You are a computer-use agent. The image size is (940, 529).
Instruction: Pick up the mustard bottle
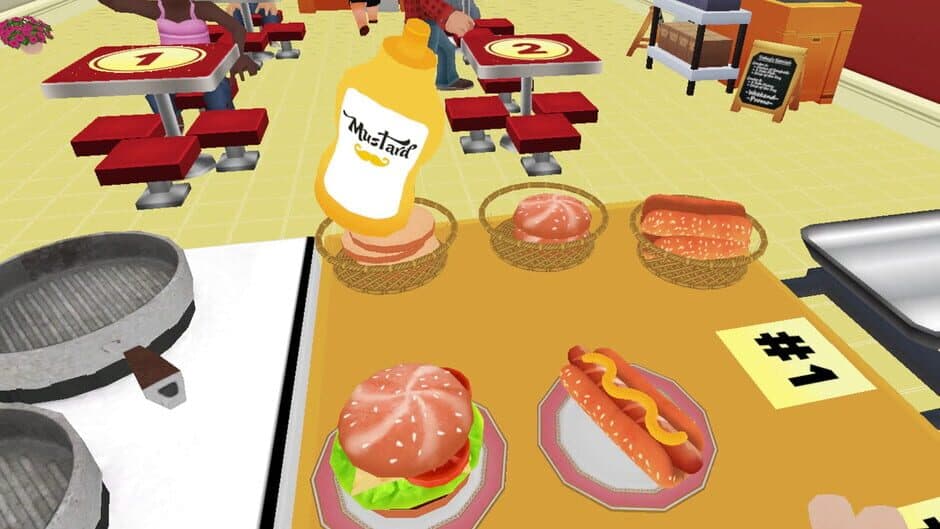coord(378,140)
